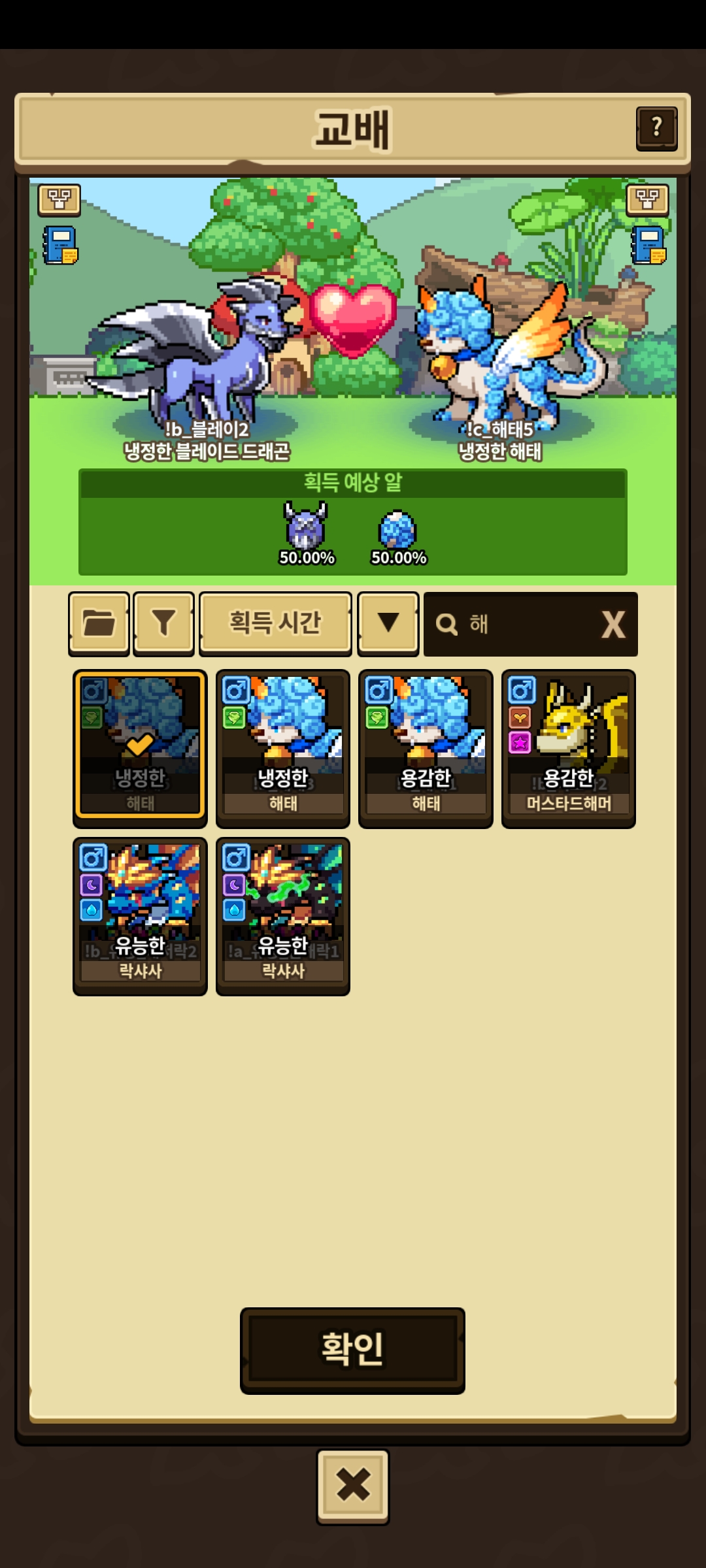Pick the 유능한 락샤사 card named !a_…락1

point(283,916)
